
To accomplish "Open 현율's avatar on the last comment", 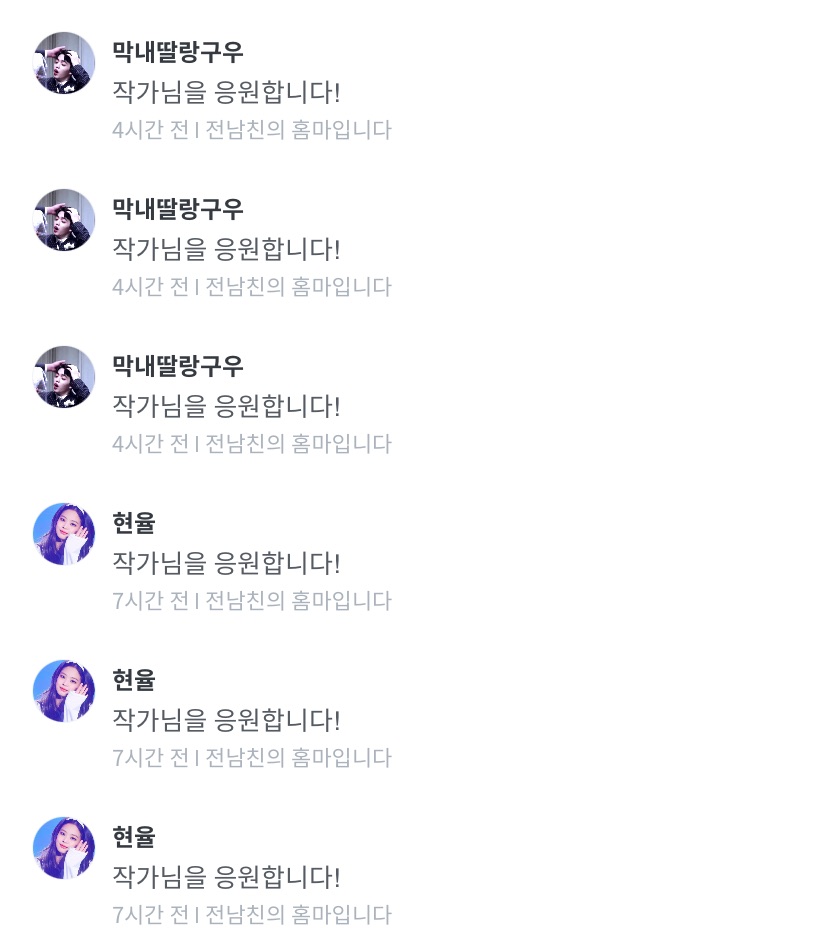I will pos(64,848).
